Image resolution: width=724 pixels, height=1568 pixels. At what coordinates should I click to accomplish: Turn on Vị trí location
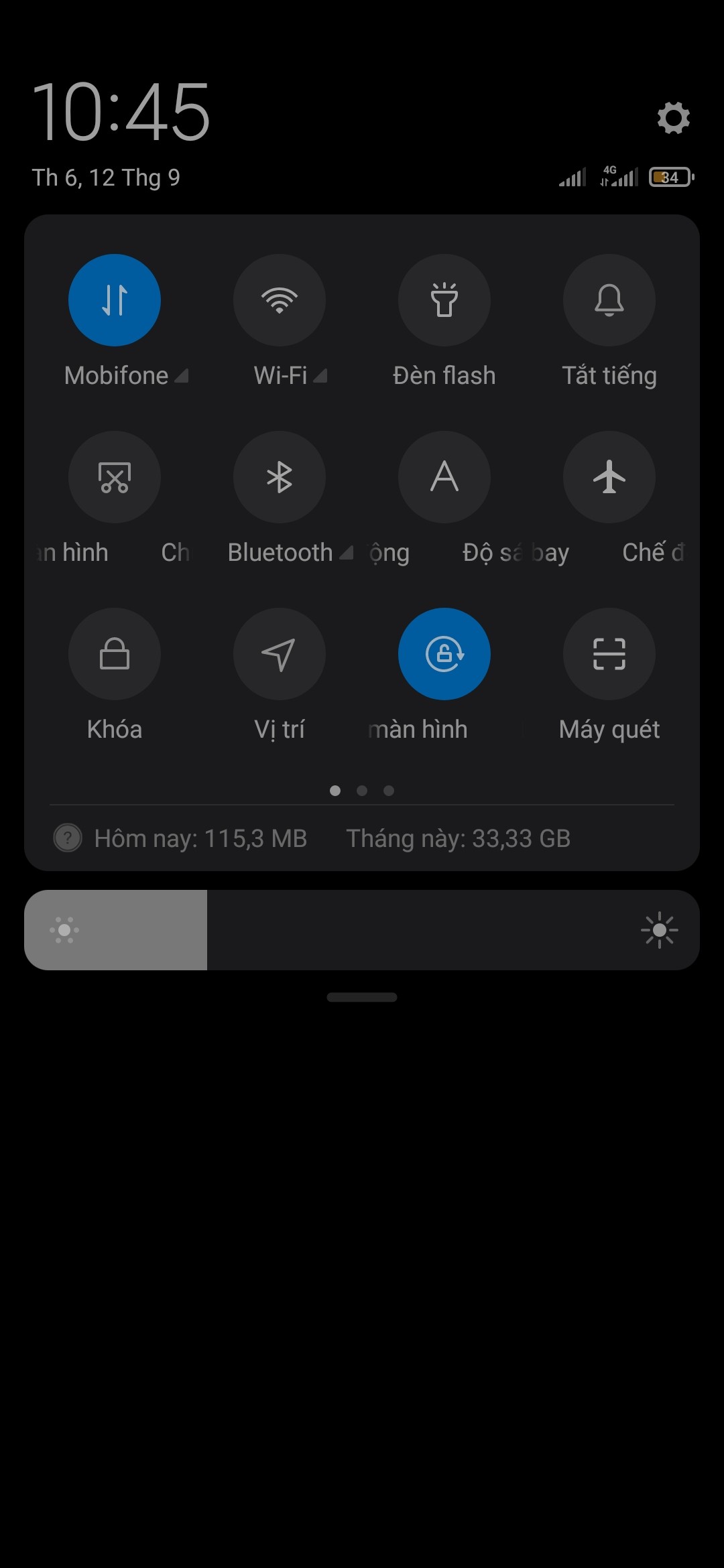point(280,654)
